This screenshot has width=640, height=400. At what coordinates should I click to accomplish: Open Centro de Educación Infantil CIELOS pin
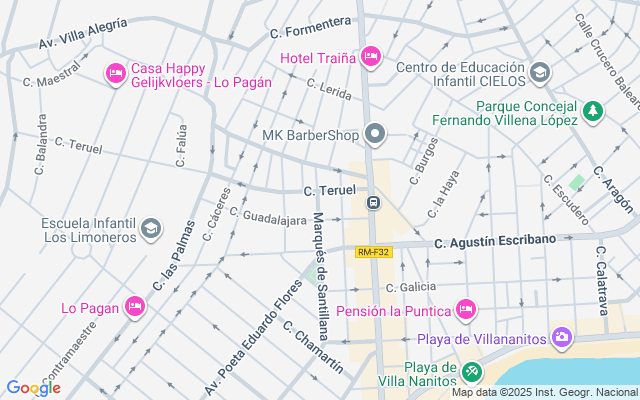coord(540,73)
